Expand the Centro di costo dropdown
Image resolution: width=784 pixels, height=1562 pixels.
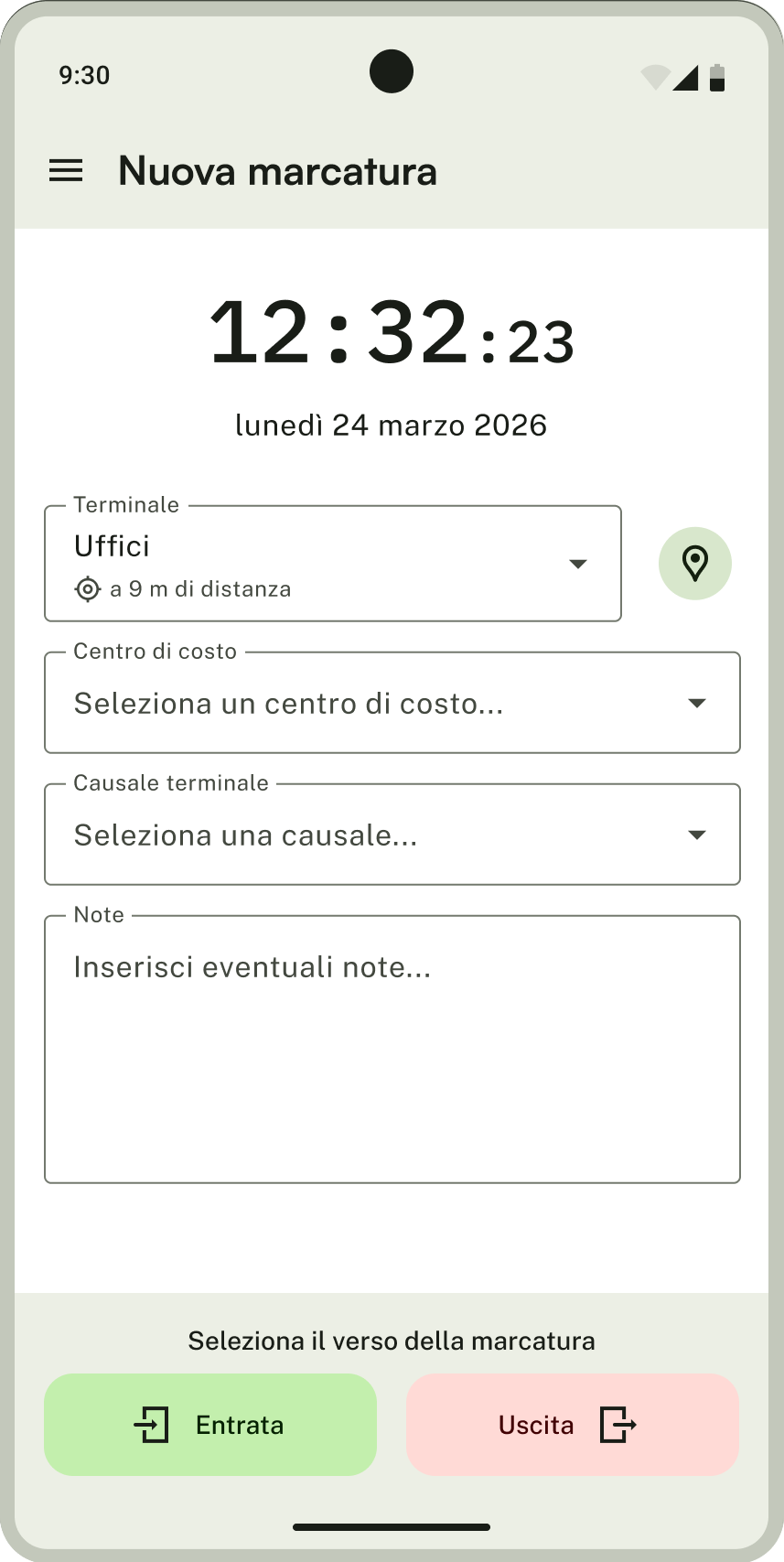click(x=392, y=703)
